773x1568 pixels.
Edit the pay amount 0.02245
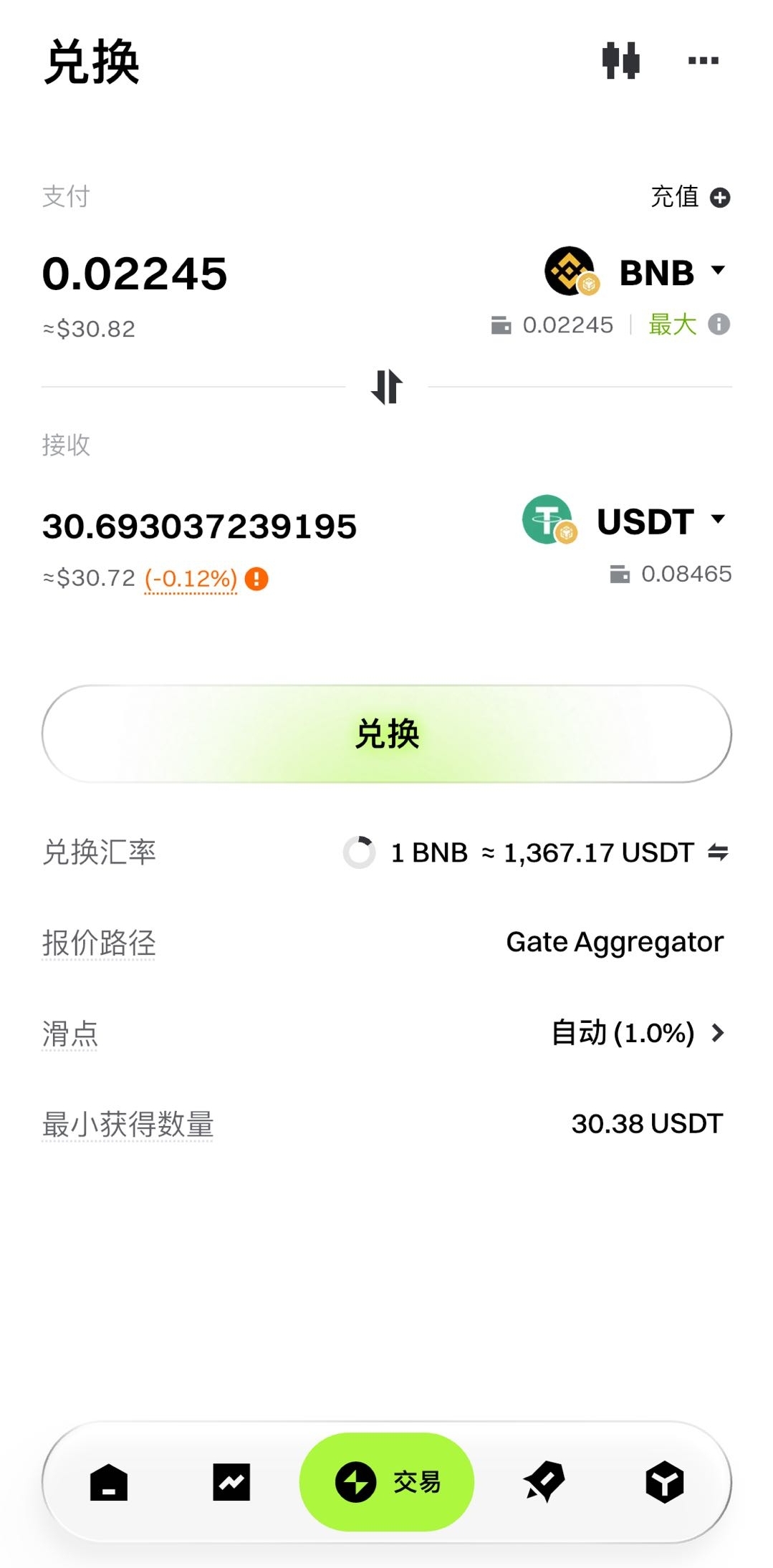(x=135, y=274)
